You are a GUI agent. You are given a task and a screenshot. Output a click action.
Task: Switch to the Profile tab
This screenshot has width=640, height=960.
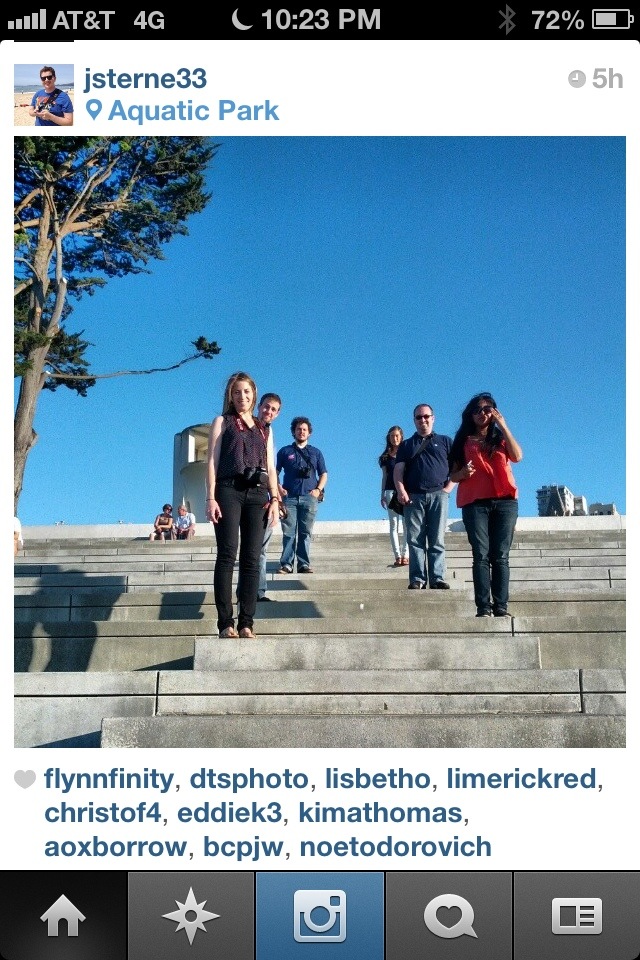pyautogui.click(x=576, y=915)
